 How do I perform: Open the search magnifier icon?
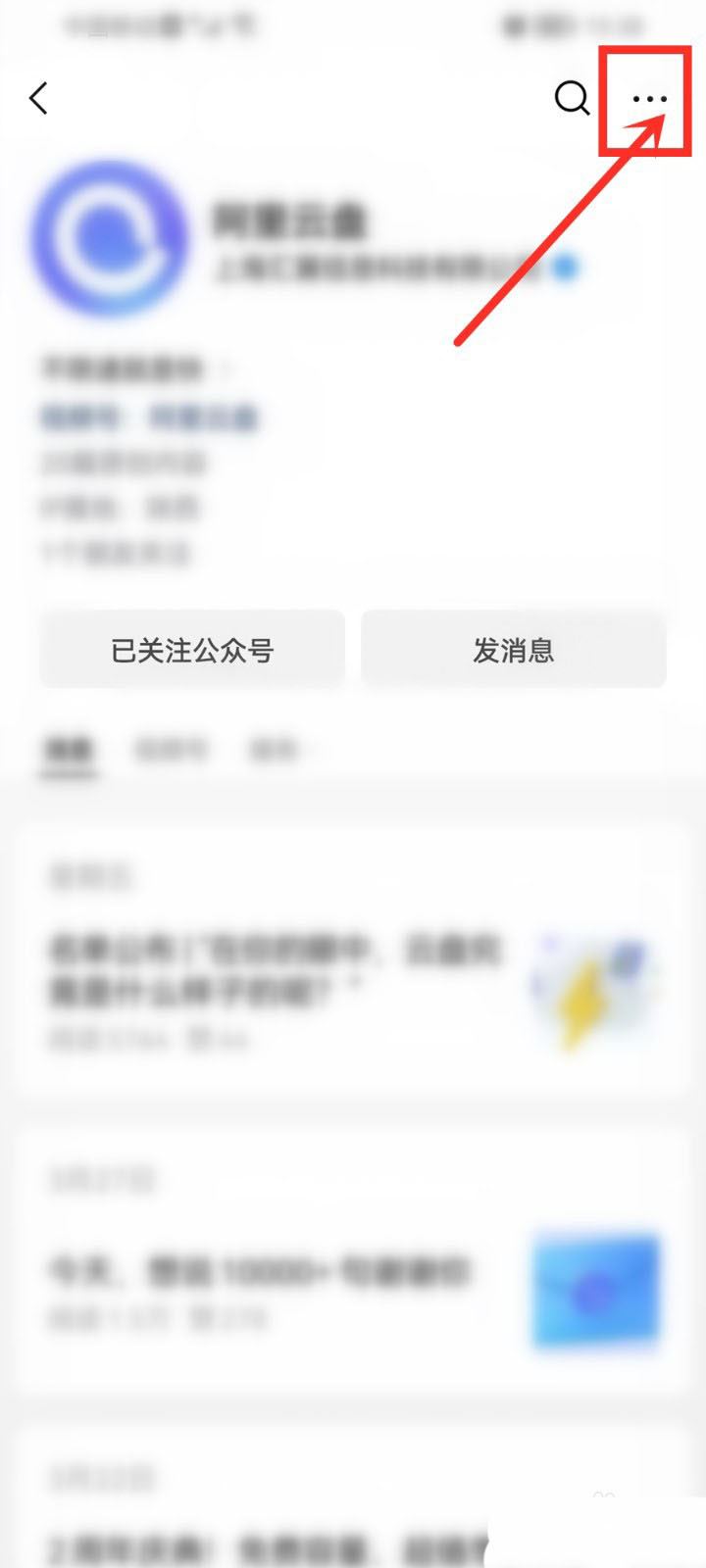point(572,98)
